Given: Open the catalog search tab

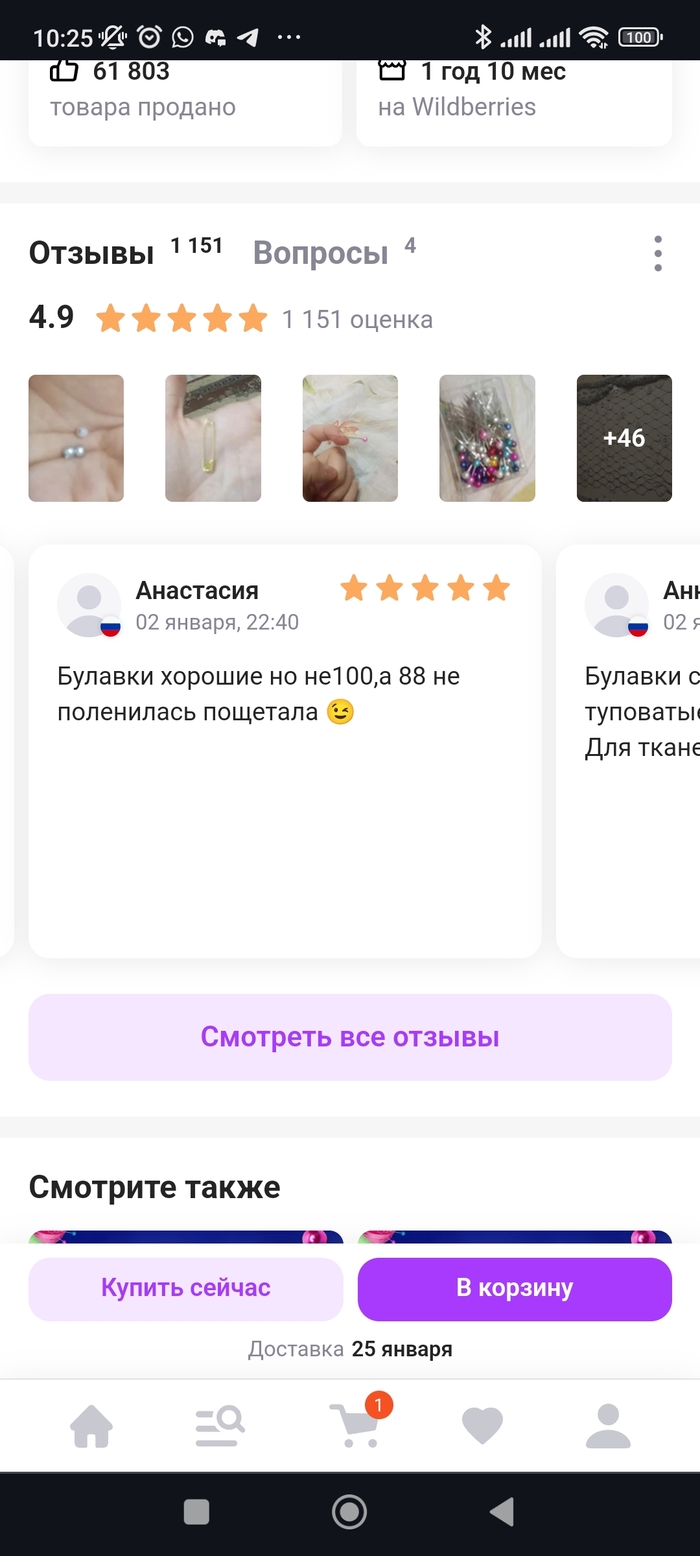Looking at the screenshot, I should tap(219, 1426).
